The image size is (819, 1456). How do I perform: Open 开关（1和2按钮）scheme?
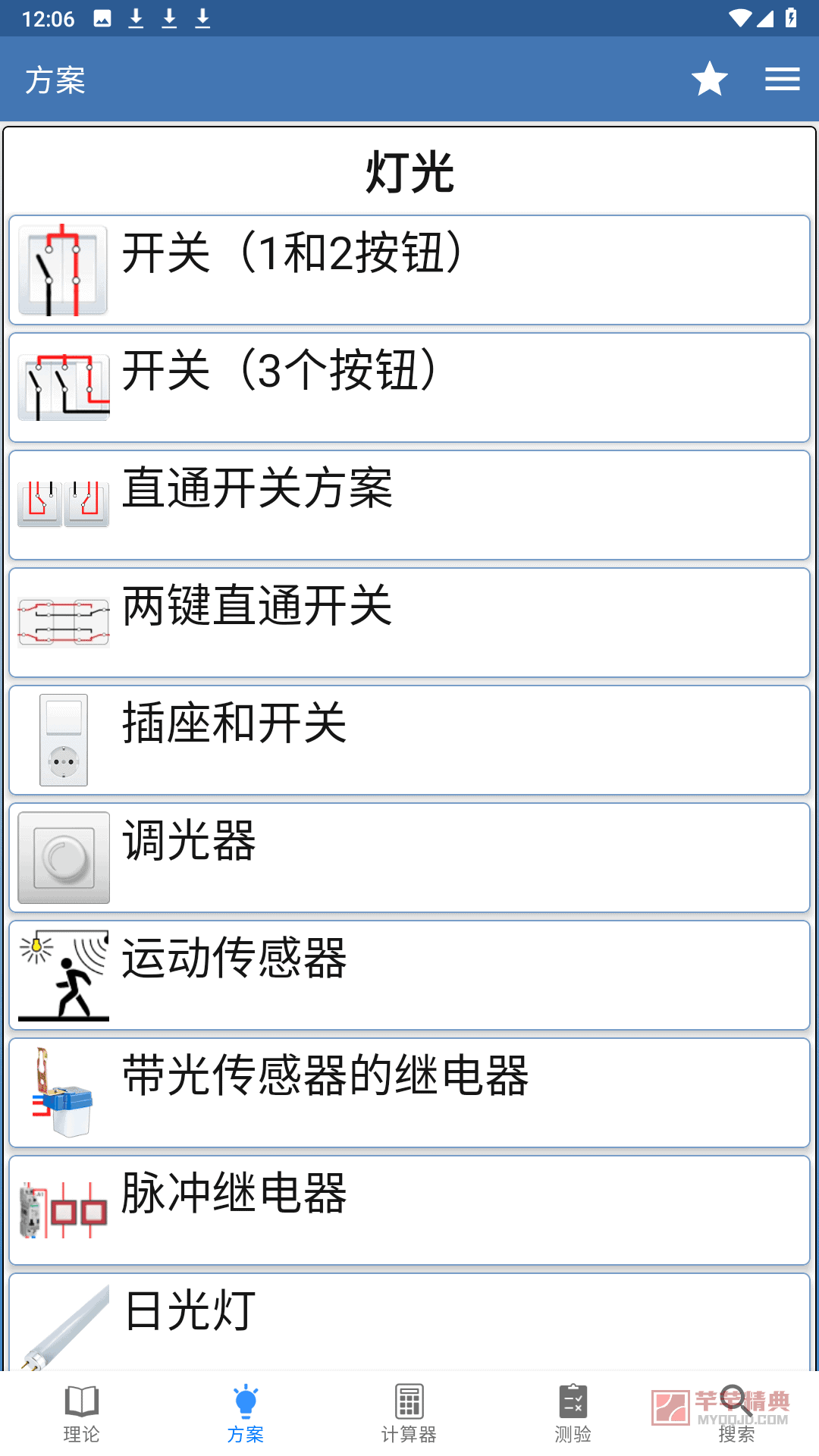(x=409, y=270)
